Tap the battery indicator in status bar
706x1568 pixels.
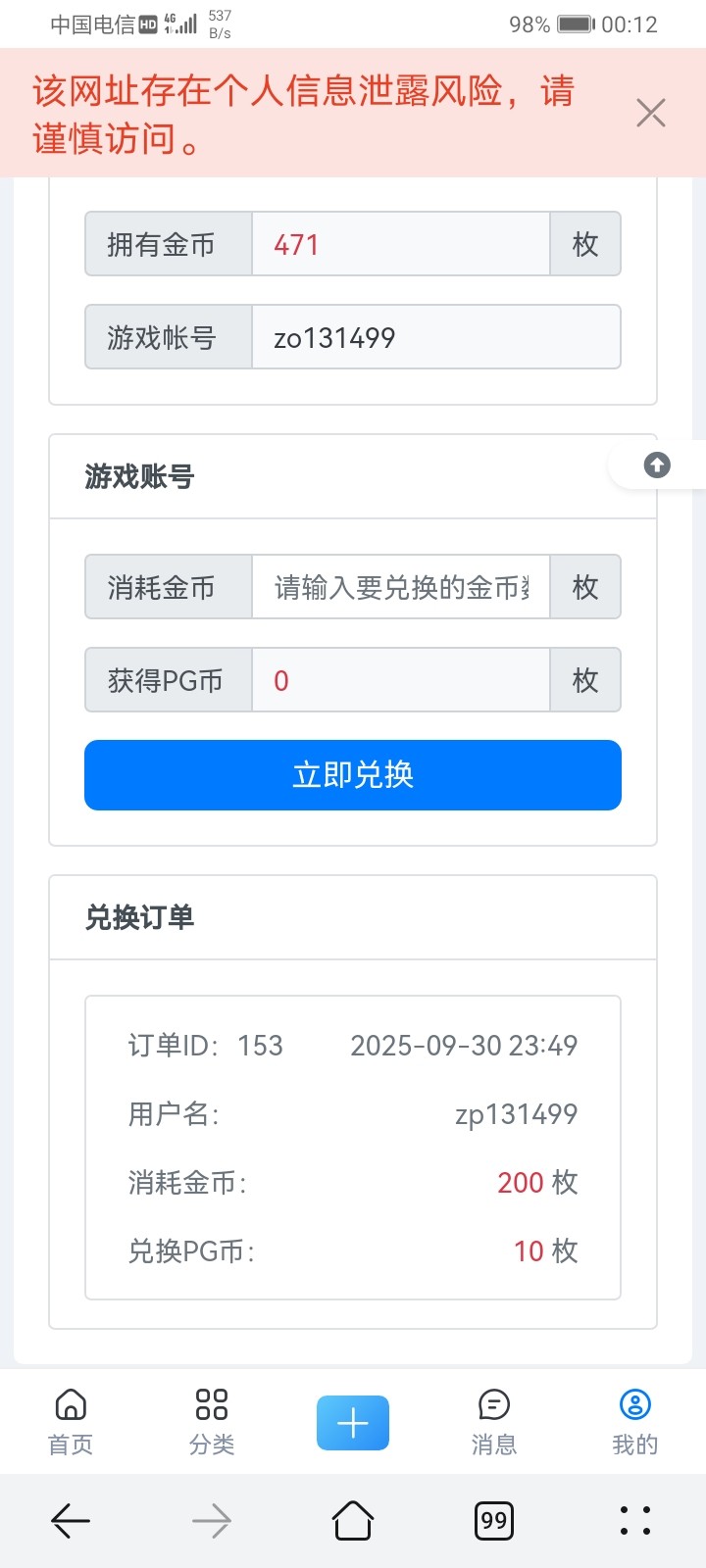point(575,24)
